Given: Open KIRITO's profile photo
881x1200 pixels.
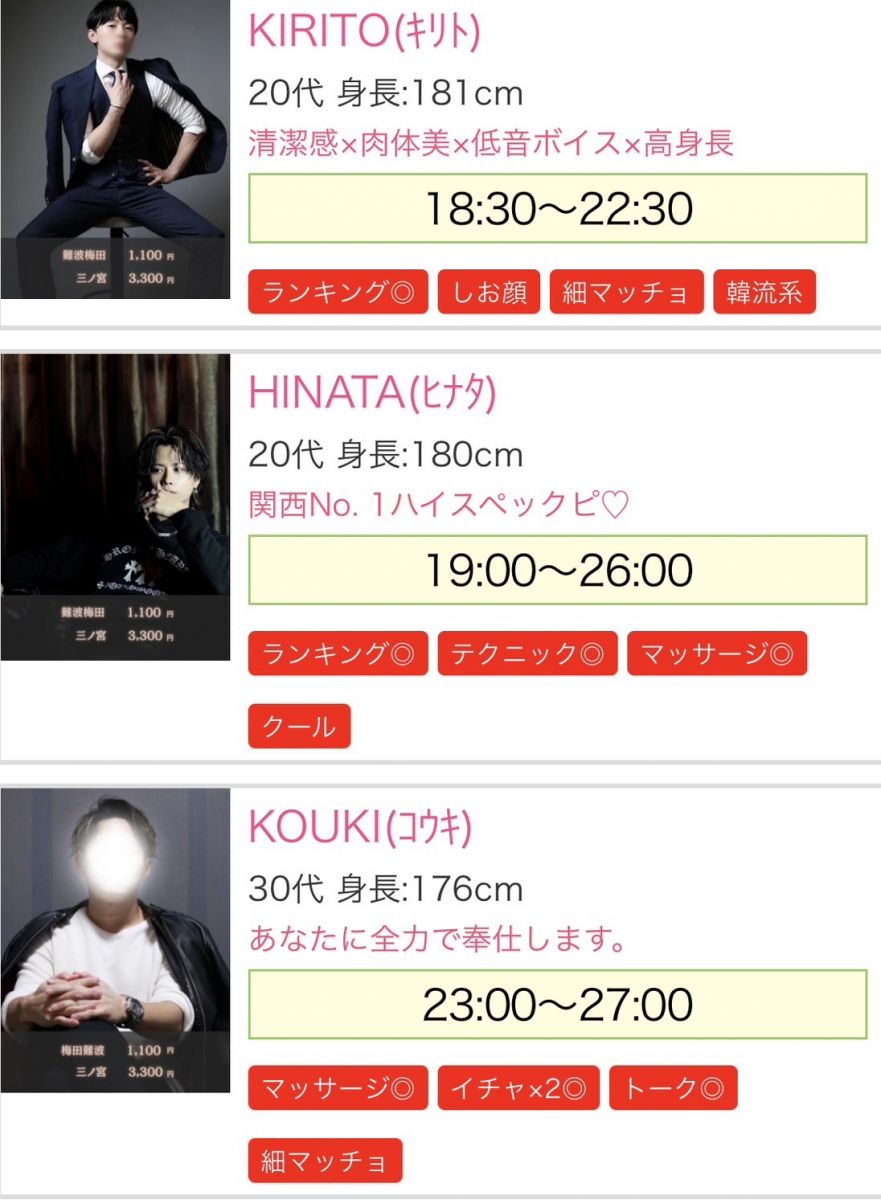Looking at the screenshot, I should [x=115, y=150].
